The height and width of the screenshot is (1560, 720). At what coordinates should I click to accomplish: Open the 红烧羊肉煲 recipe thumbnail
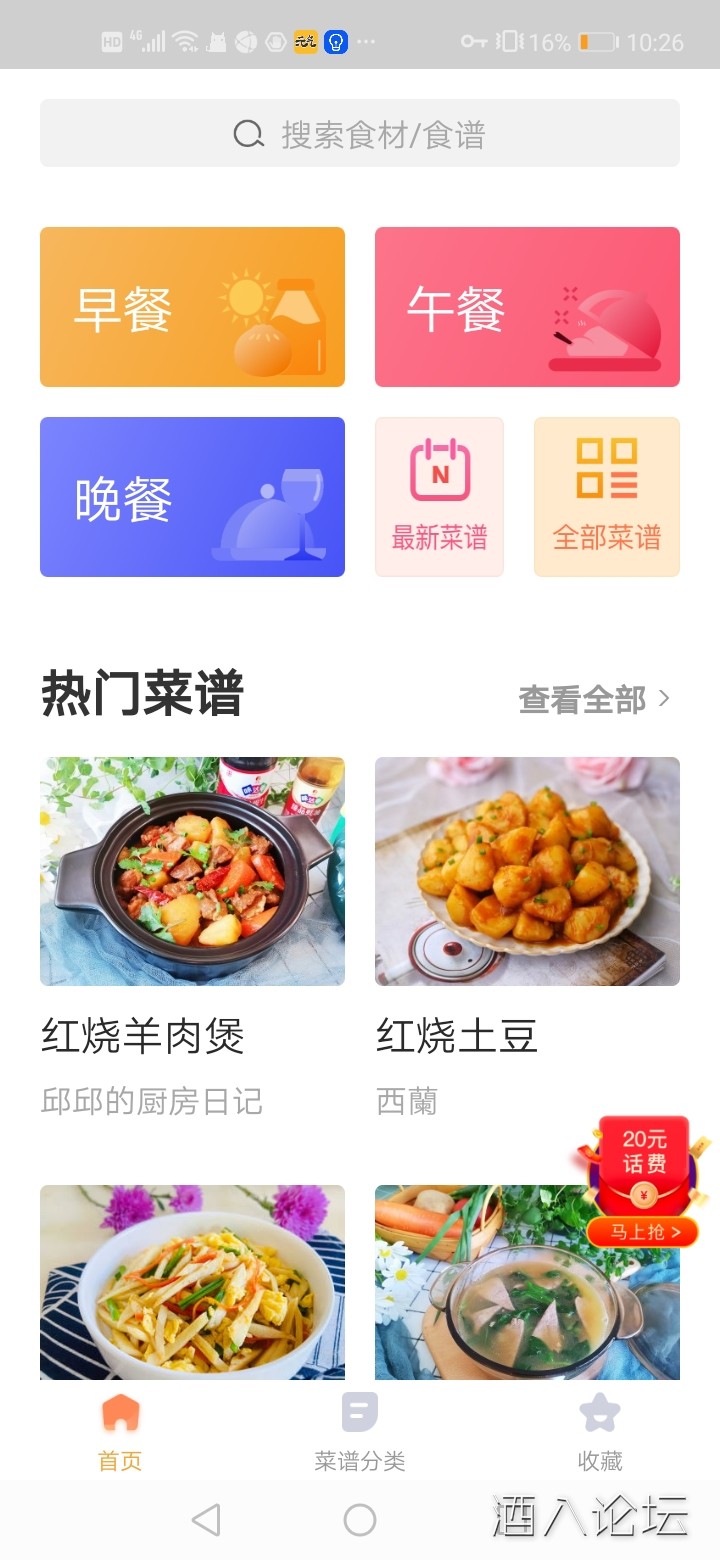pos(191,870)
